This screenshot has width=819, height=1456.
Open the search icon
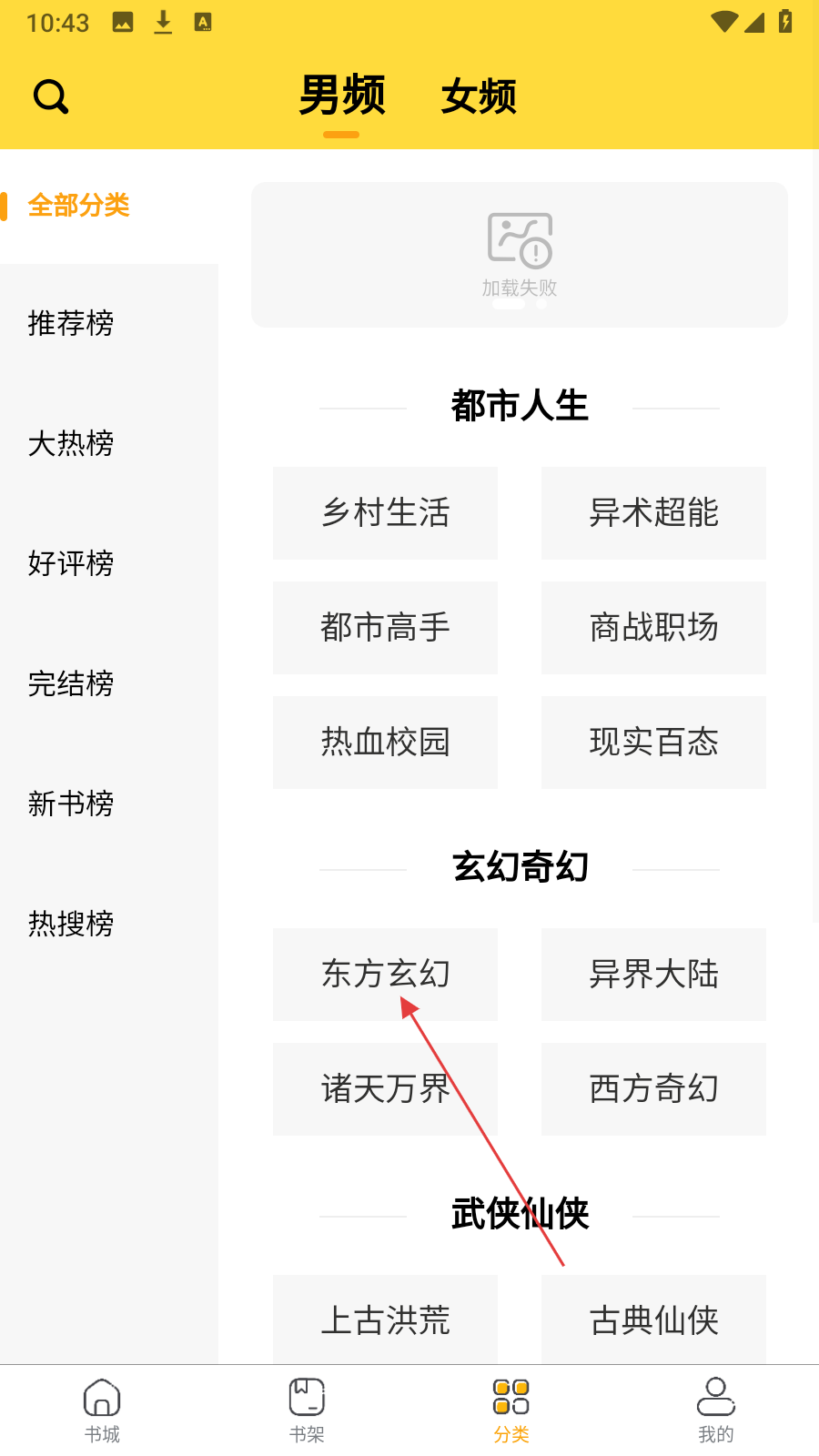[51, 96]
